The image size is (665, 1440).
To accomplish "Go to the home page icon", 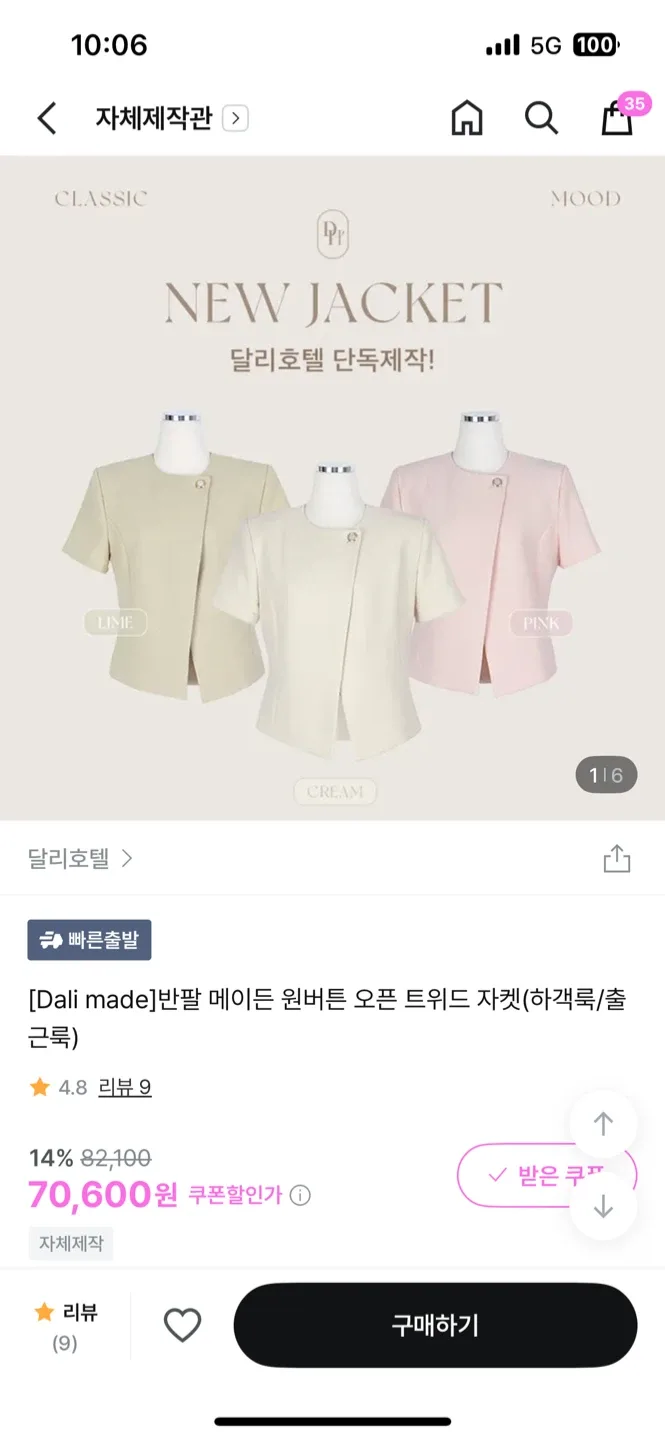I will 467,119.
